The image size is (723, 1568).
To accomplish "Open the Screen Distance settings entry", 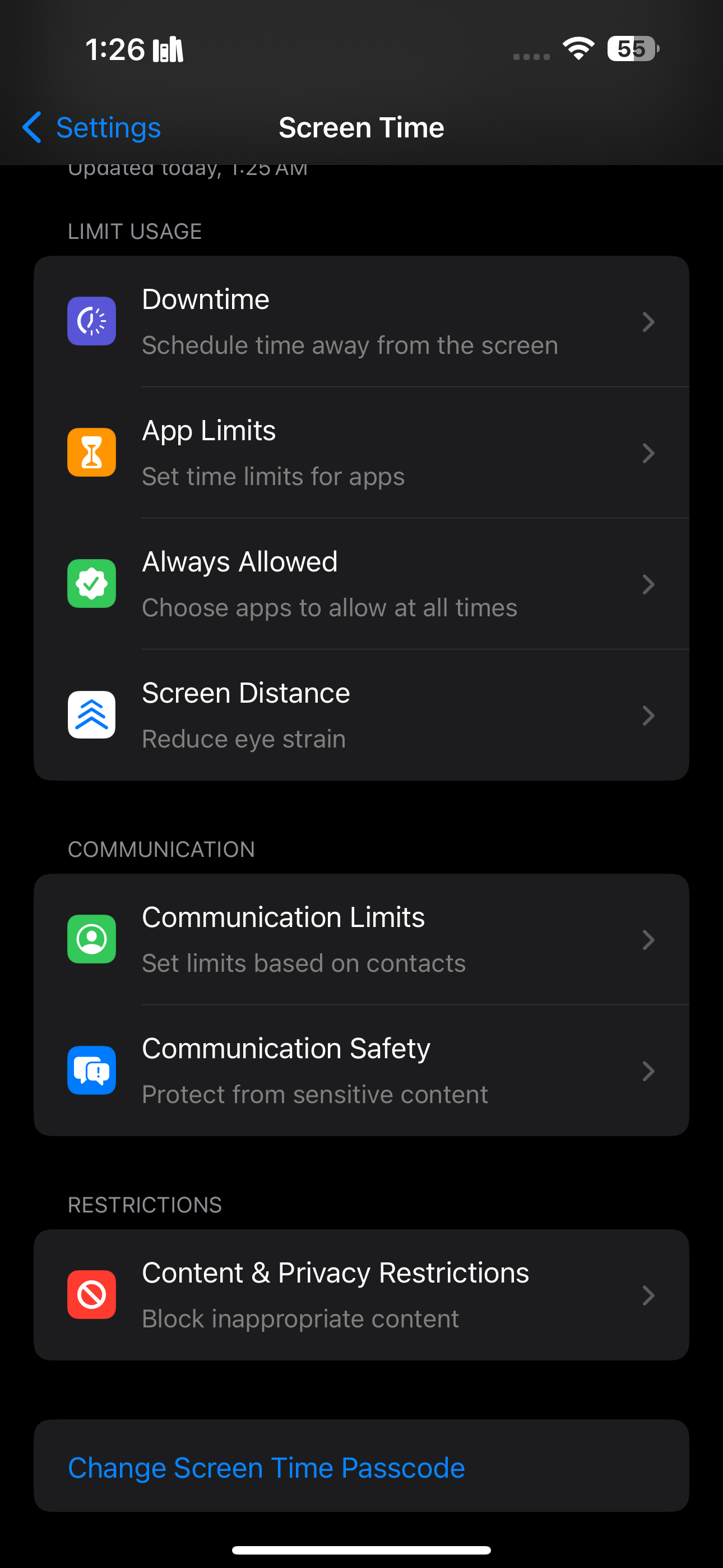I will 361,715.
